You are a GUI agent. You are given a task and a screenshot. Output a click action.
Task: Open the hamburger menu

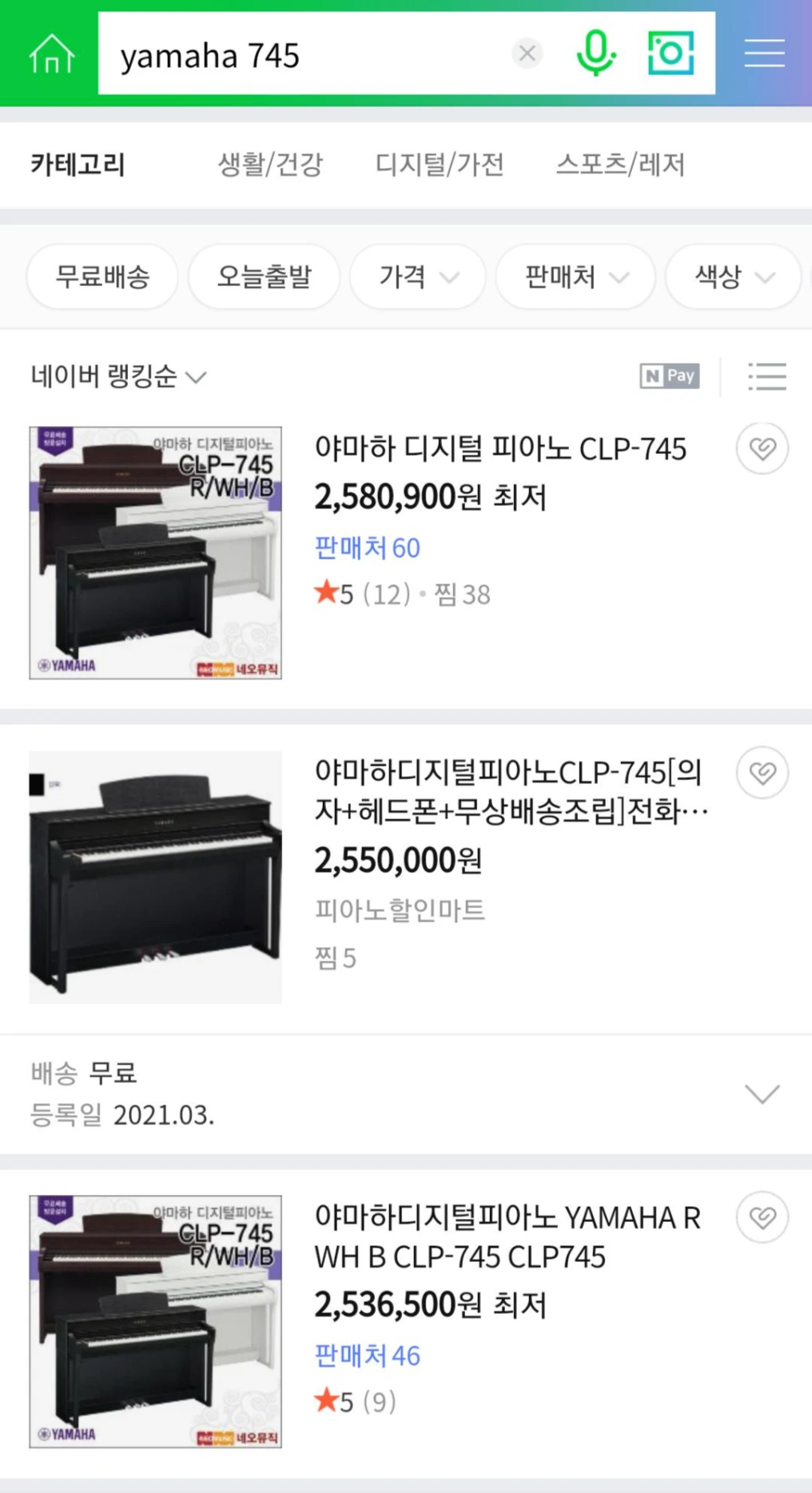click(764, 54)
